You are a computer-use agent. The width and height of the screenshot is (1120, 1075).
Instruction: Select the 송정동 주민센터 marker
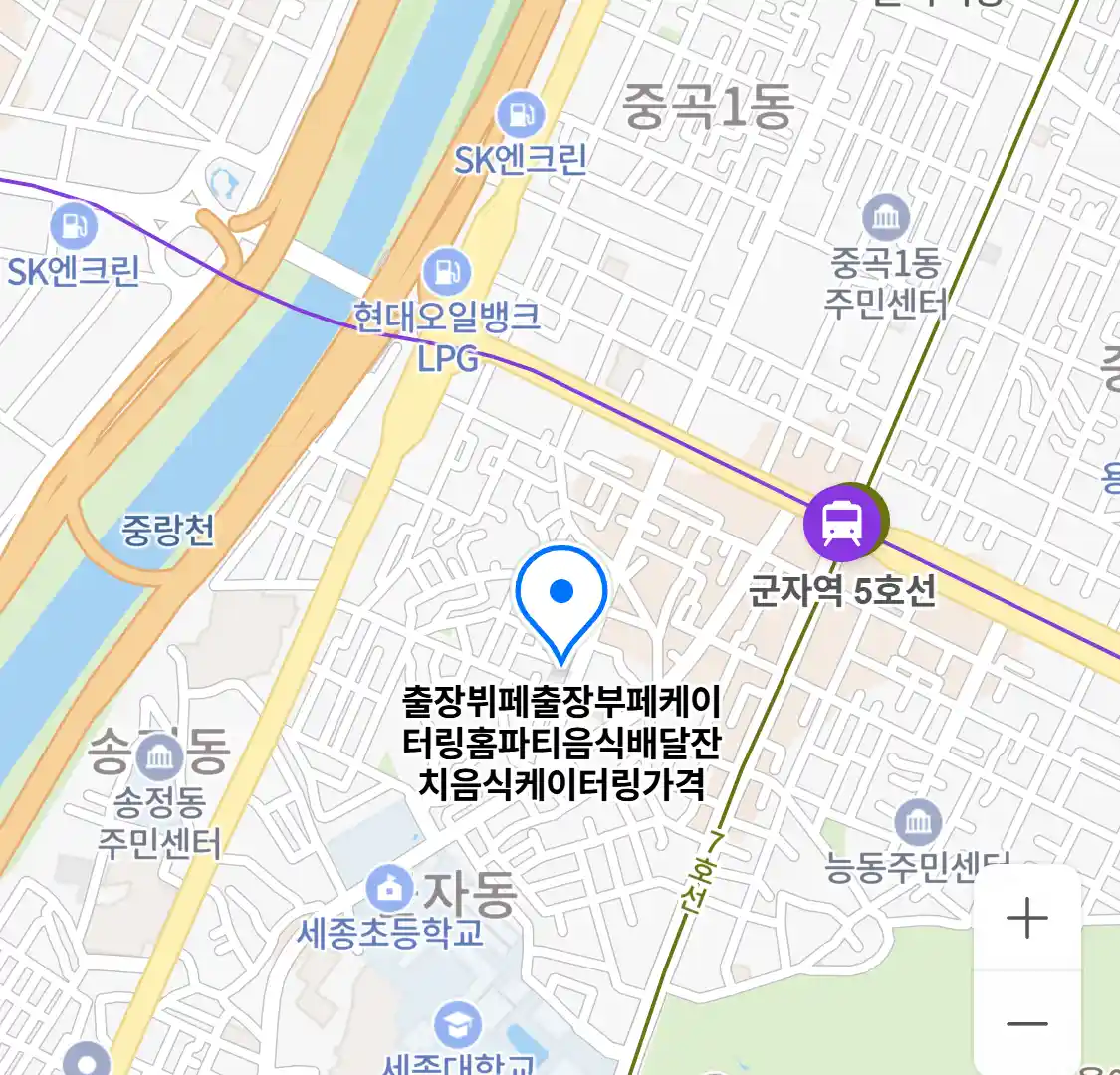coord(158,757)
